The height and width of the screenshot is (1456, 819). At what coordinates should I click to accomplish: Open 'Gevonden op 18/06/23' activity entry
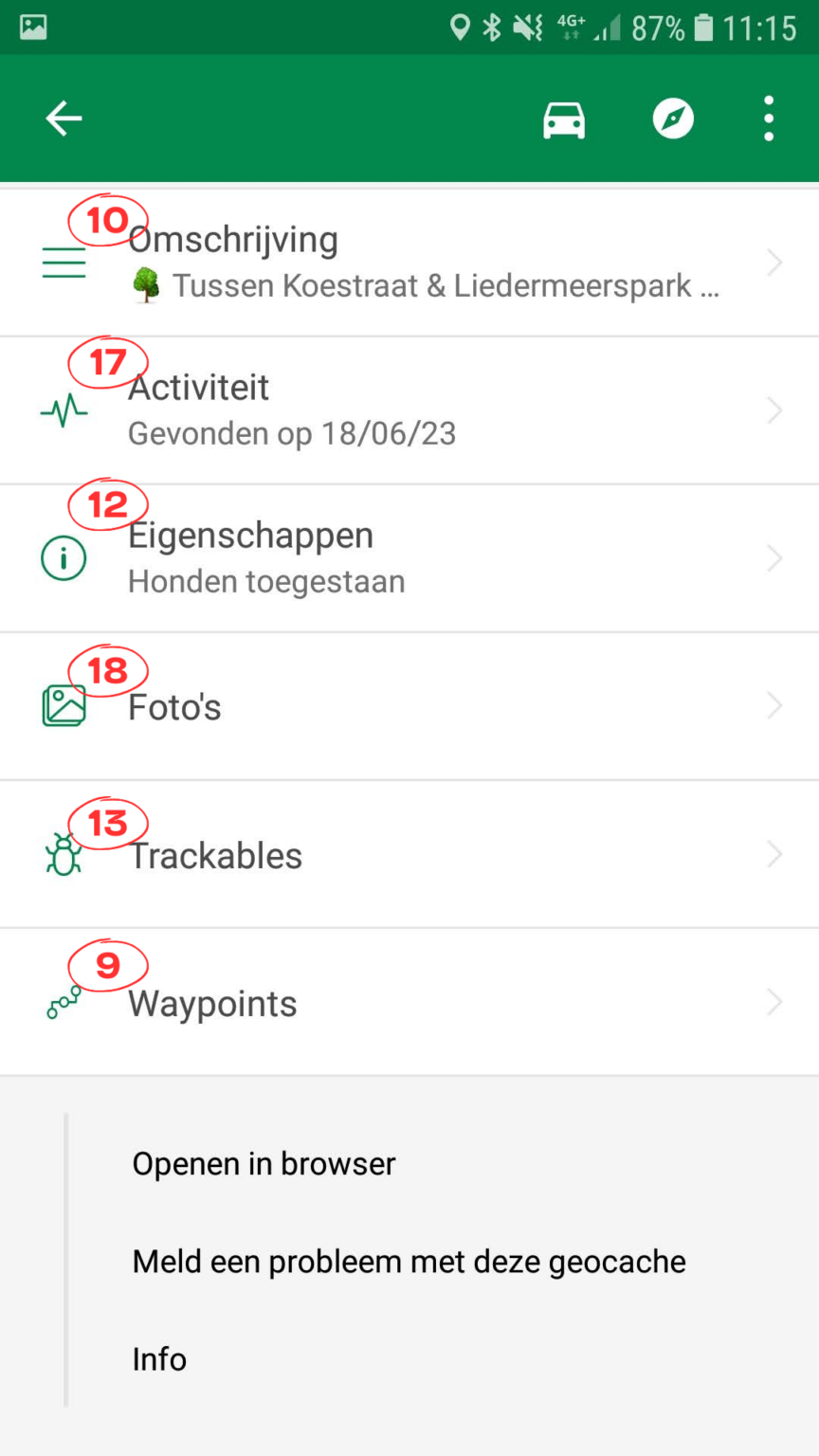pyautogui.click(x=291, y=433)
